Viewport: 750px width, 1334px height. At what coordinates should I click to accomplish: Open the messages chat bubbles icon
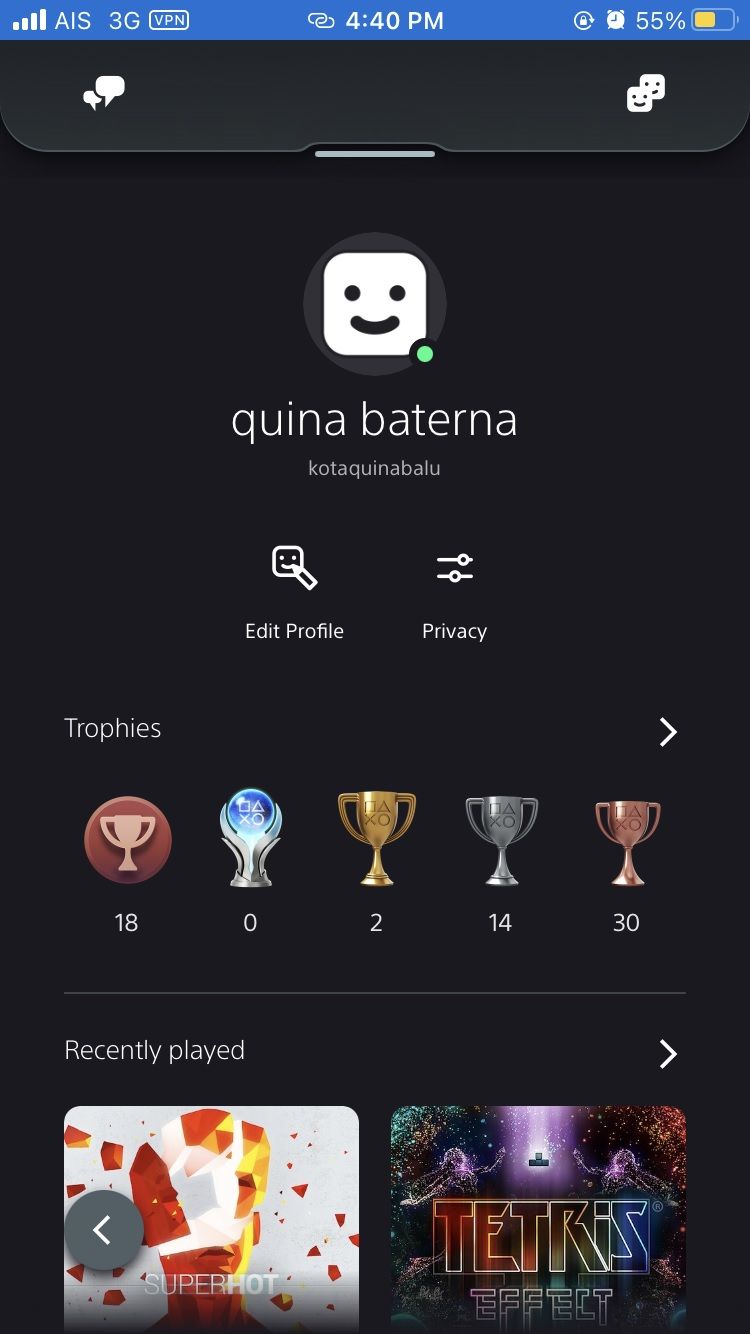click(104, 94)
